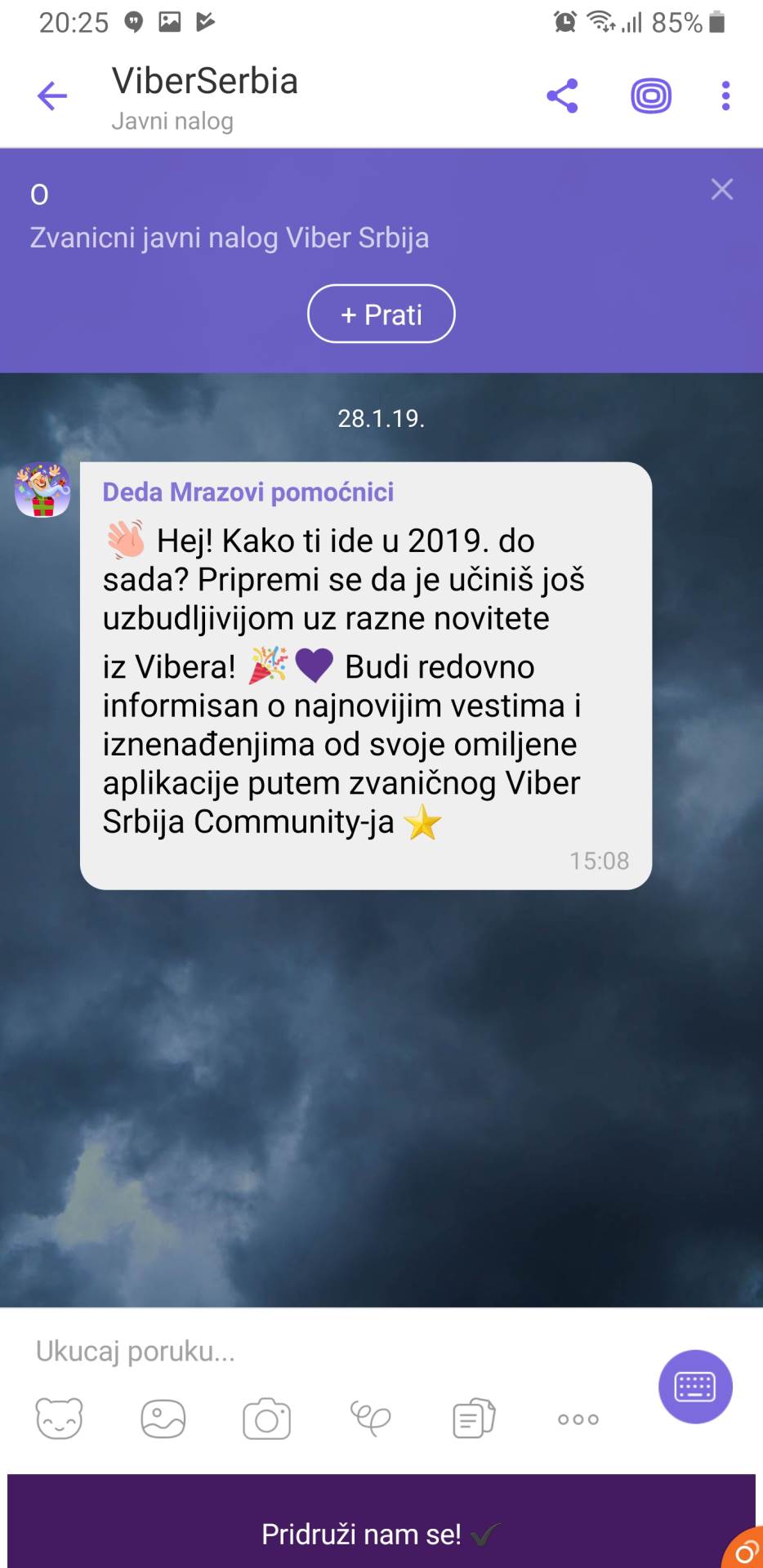Open the file attachment icon
Screen dimensions: 763x1568
point(474,1419)
